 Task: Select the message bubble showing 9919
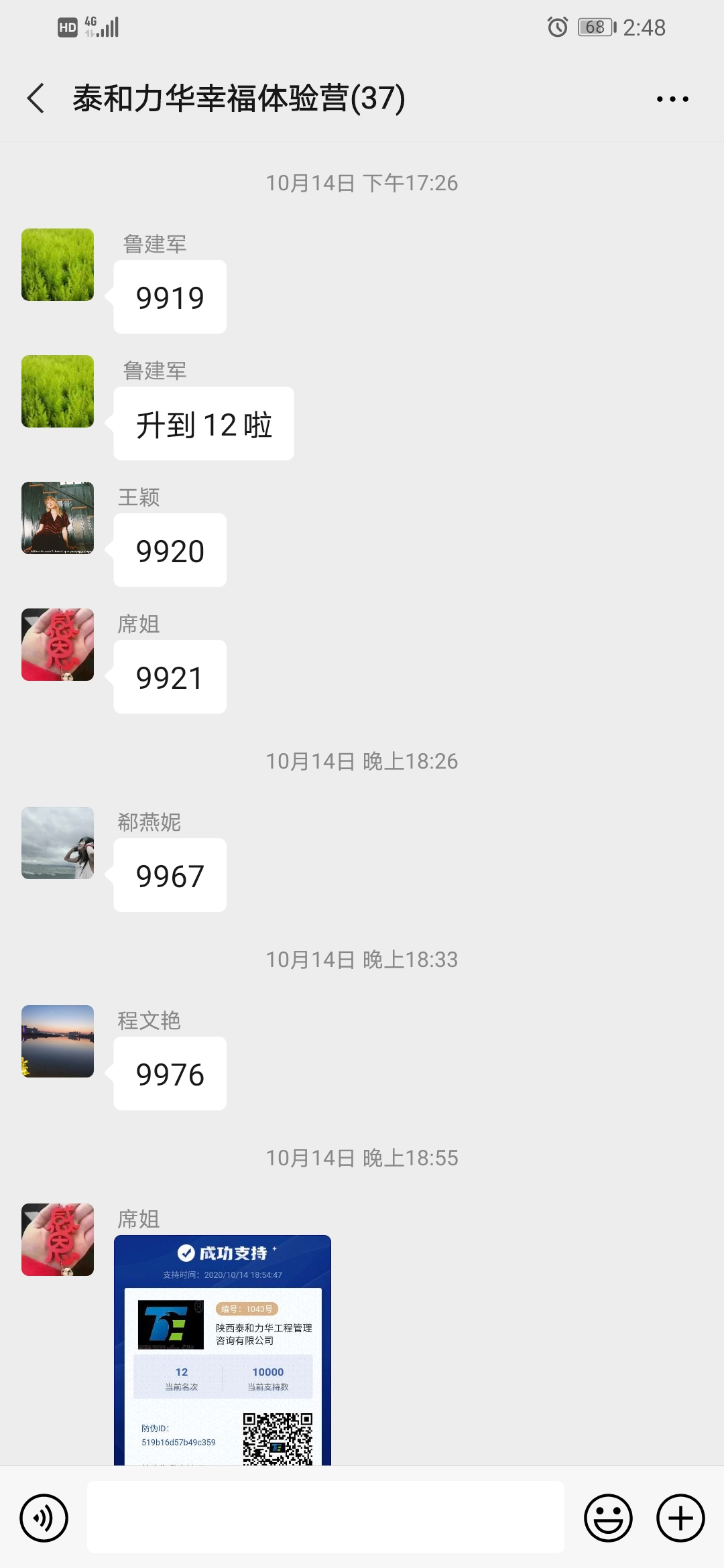tap(169, 296)
